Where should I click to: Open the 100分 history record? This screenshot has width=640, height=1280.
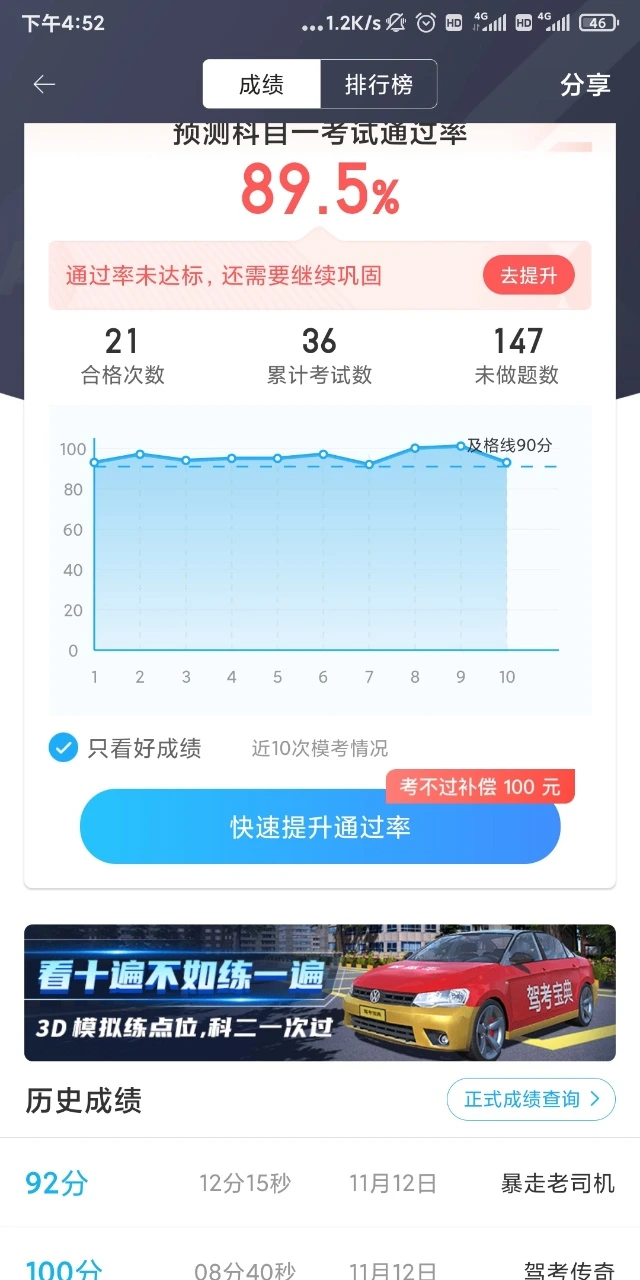click(320, 1268)
